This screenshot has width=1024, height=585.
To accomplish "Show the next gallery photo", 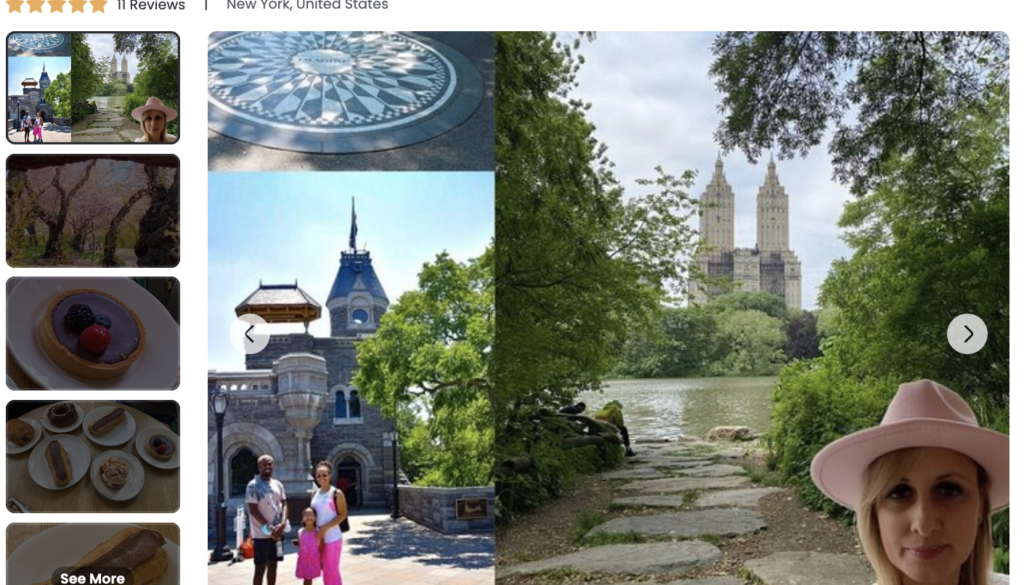I will pyautogui.click(x=967, y=334).
